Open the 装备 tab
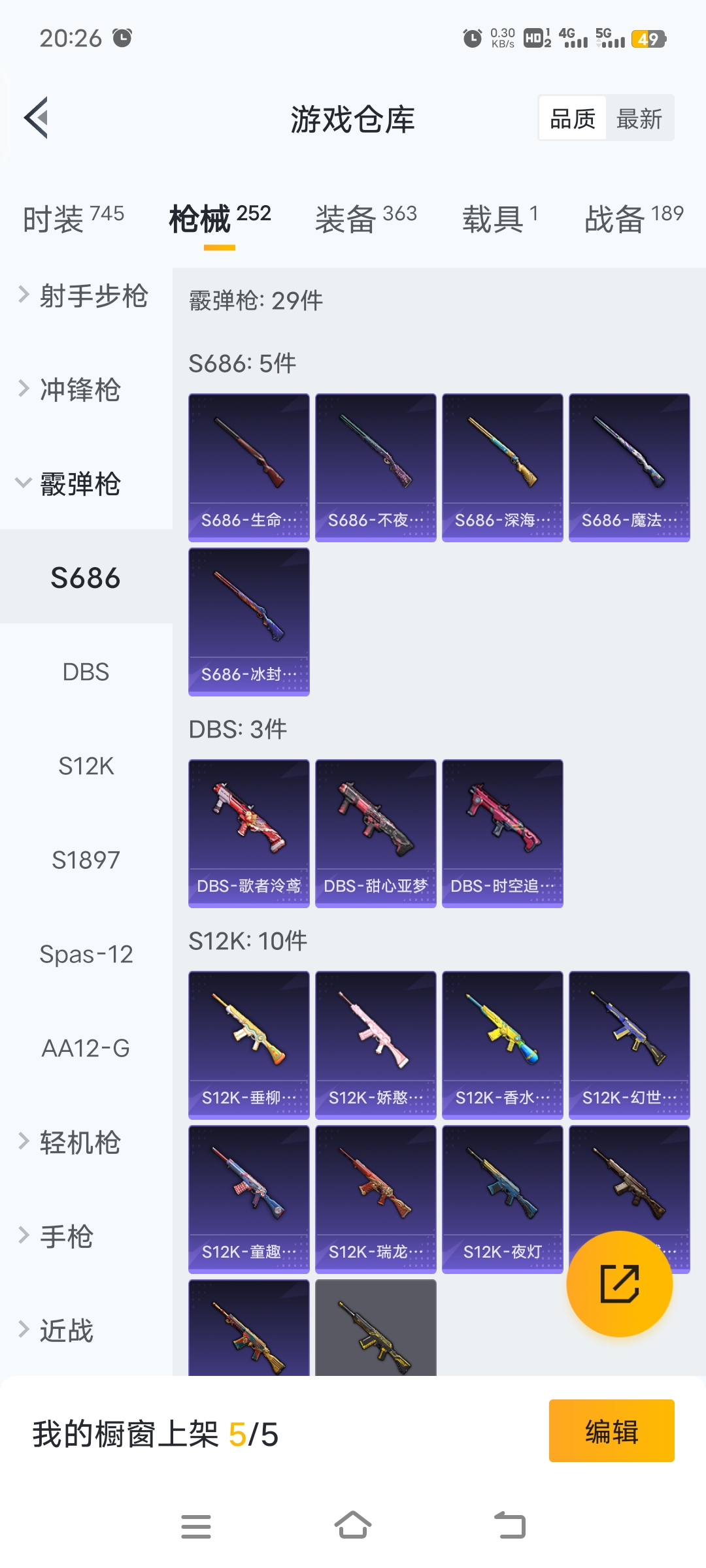 point(365,218)
